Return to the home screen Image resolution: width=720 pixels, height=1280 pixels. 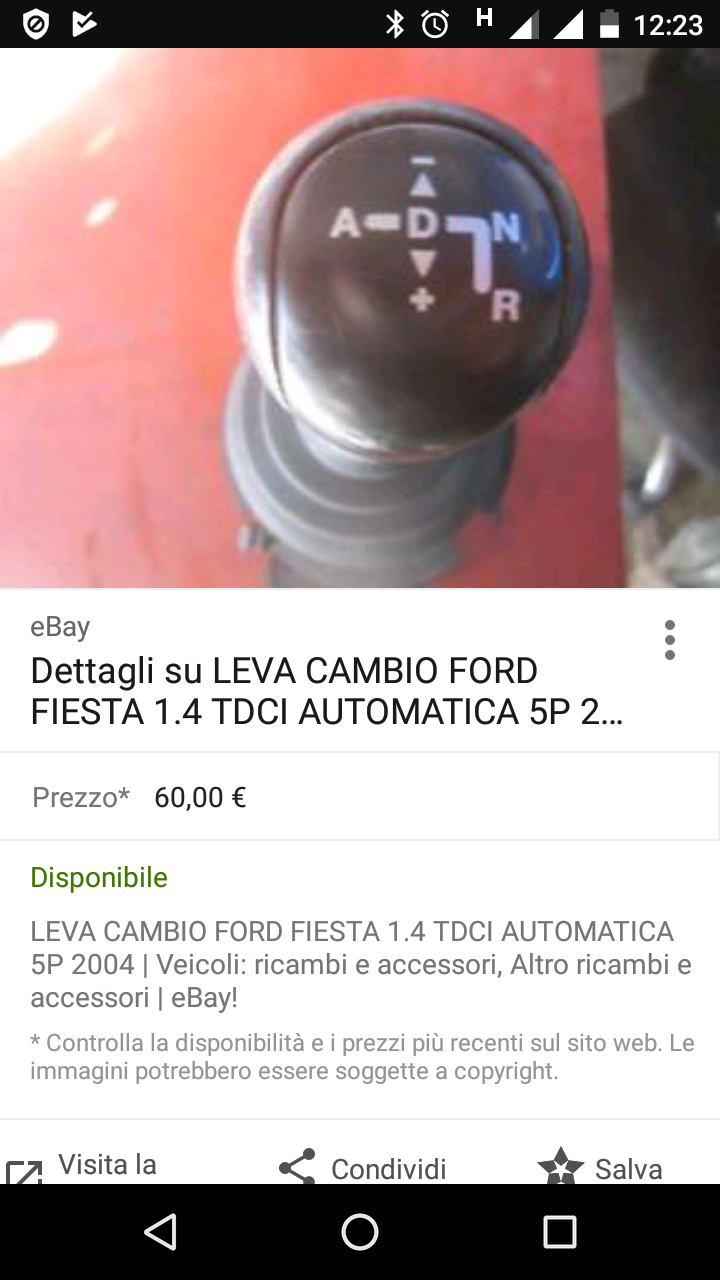360,1232
